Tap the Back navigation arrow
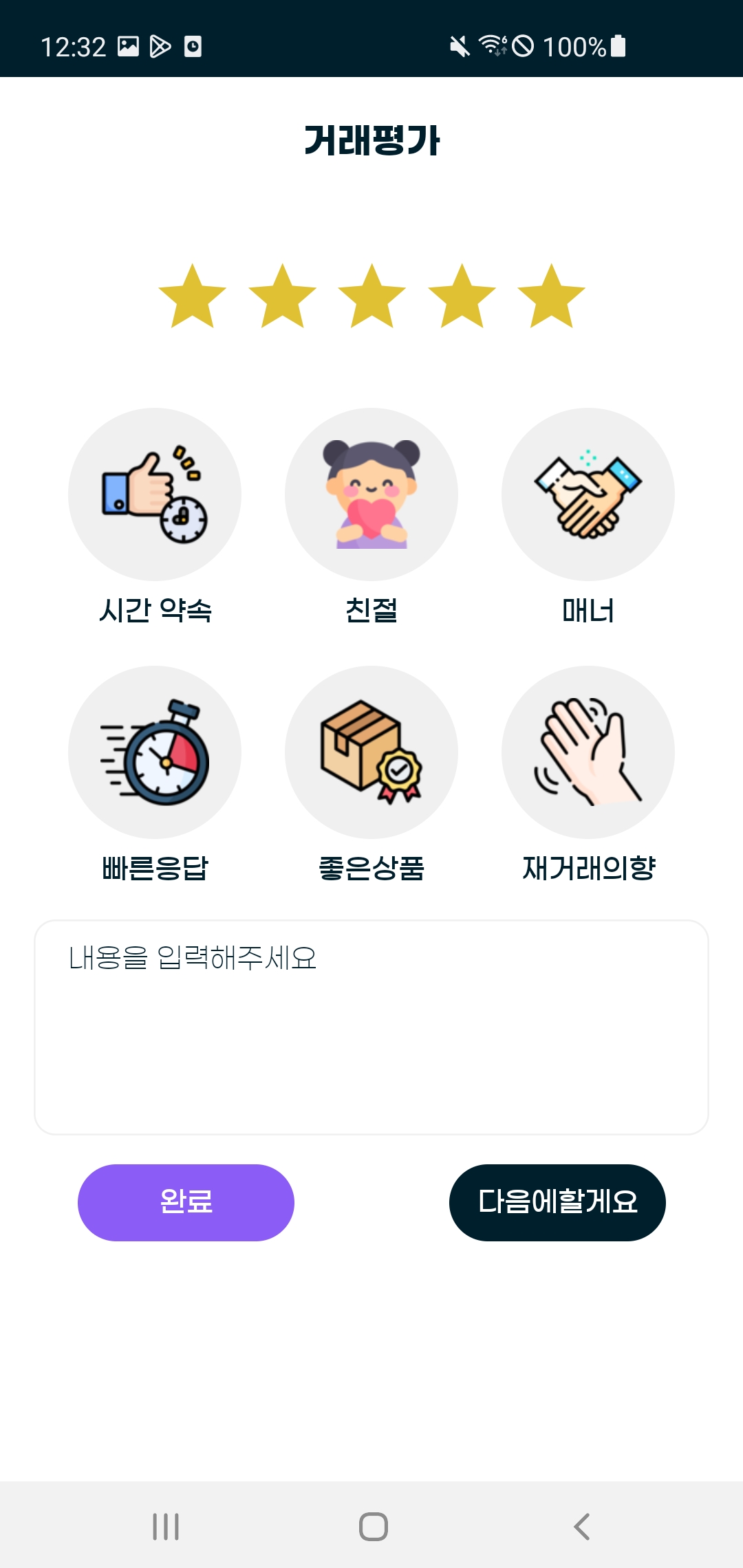The height and width of the screenshot is (1568, 743). 581,1525
